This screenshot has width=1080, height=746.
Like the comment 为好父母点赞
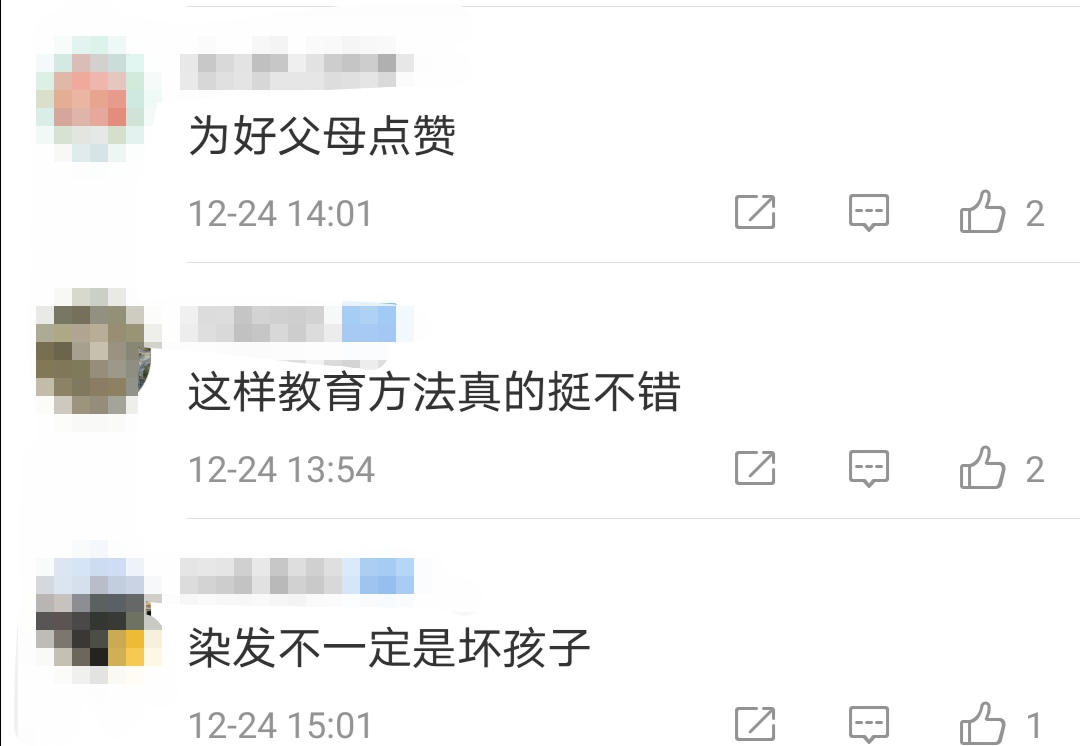point(982,212)
